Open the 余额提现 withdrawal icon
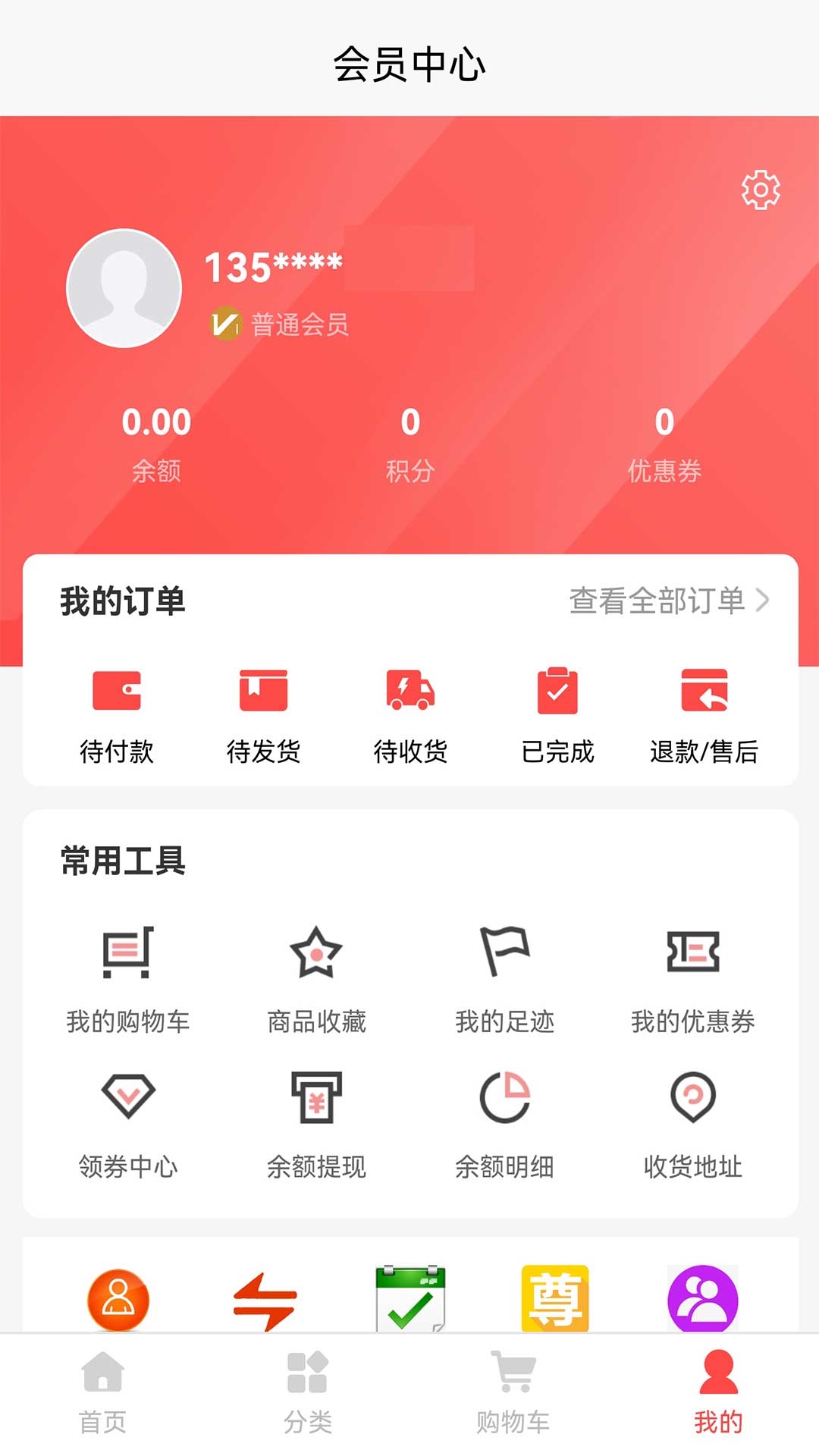Image resolution: width=819 pixels, height=1456 pixels. coord(315,1097)
